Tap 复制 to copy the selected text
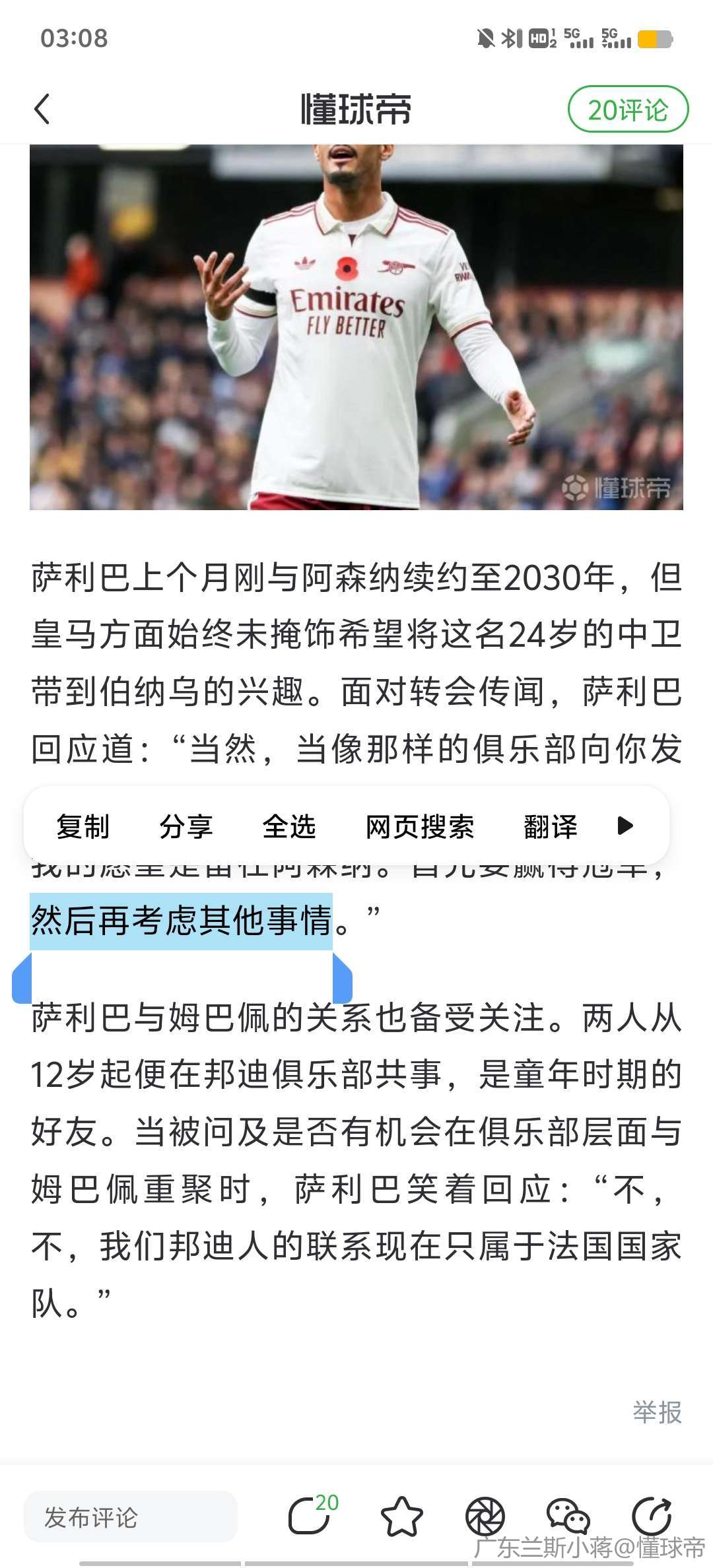 coord(83,826)
